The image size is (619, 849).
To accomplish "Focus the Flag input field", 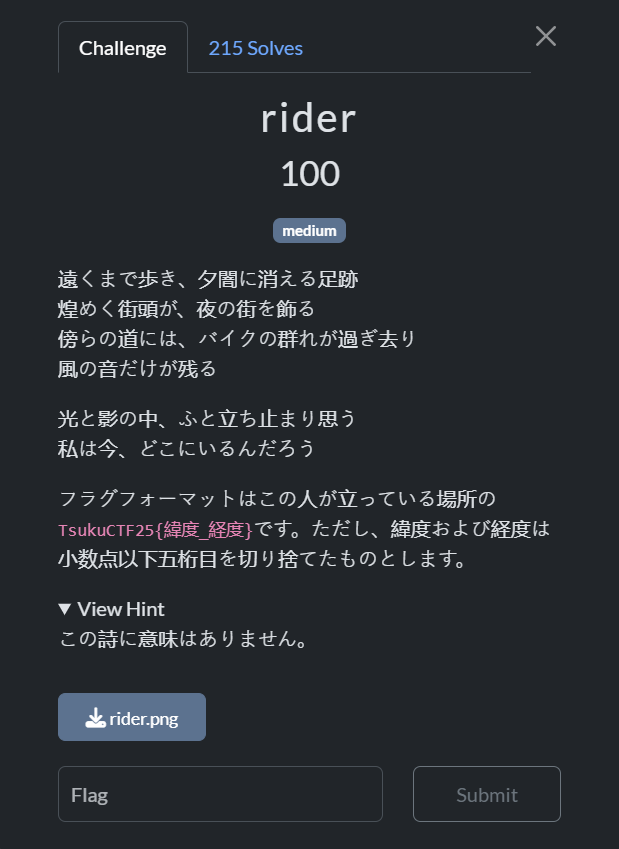I will (x=220, y=794).
